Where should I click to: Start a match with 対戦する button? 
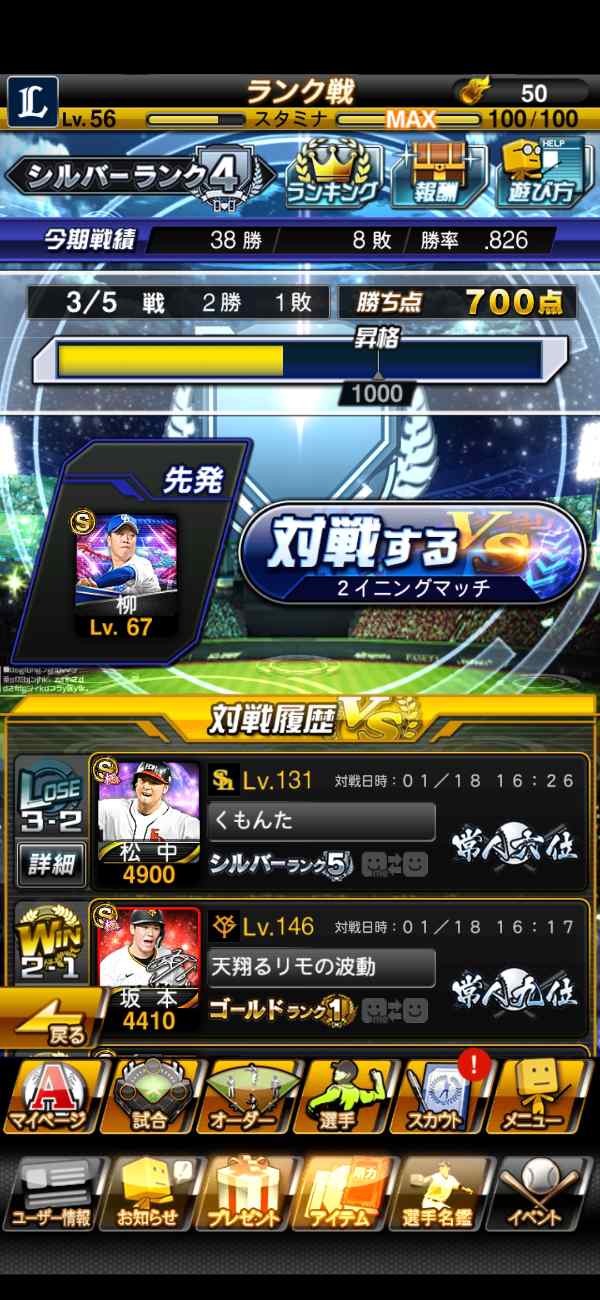[412, 553]
